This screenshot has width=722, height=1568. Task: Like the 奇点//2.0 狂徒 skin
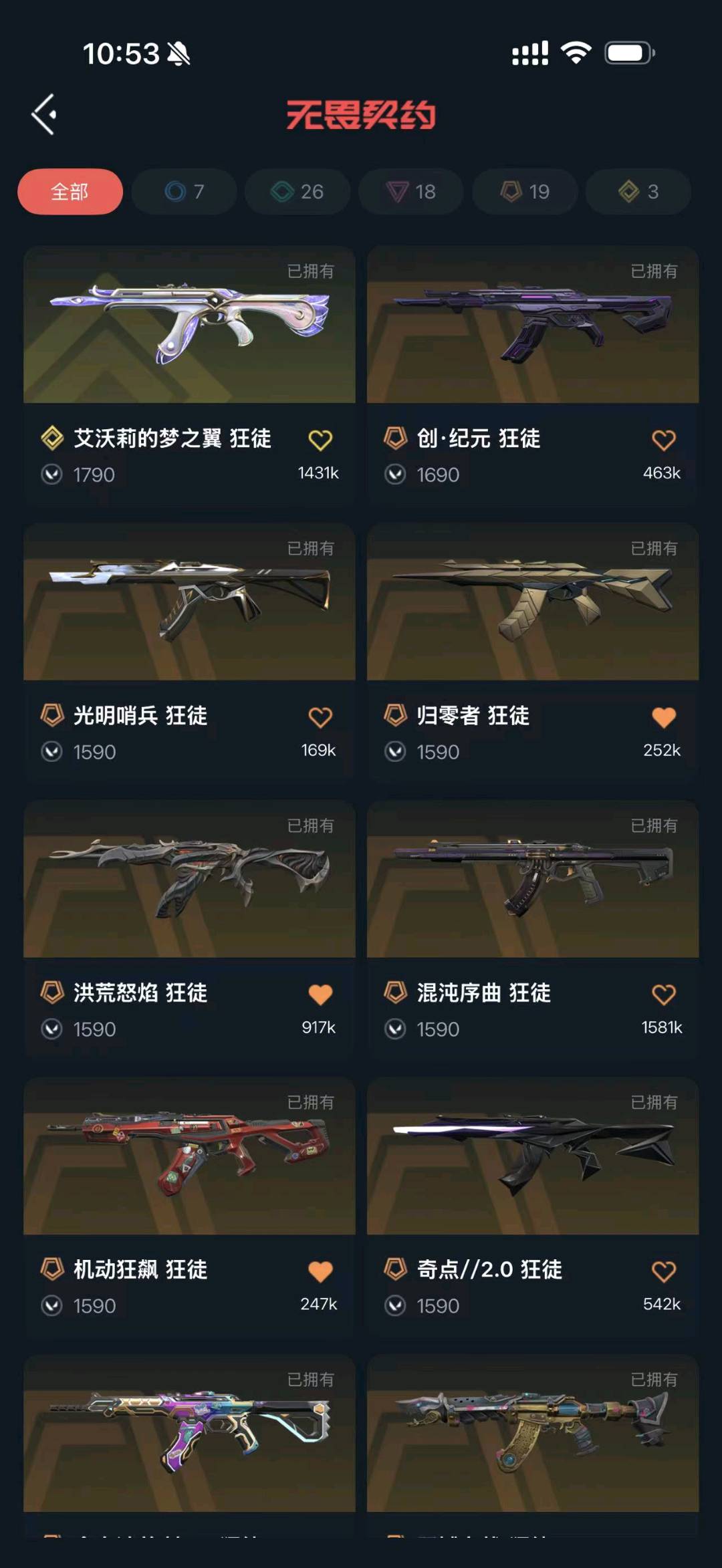tap(663, 1271)
